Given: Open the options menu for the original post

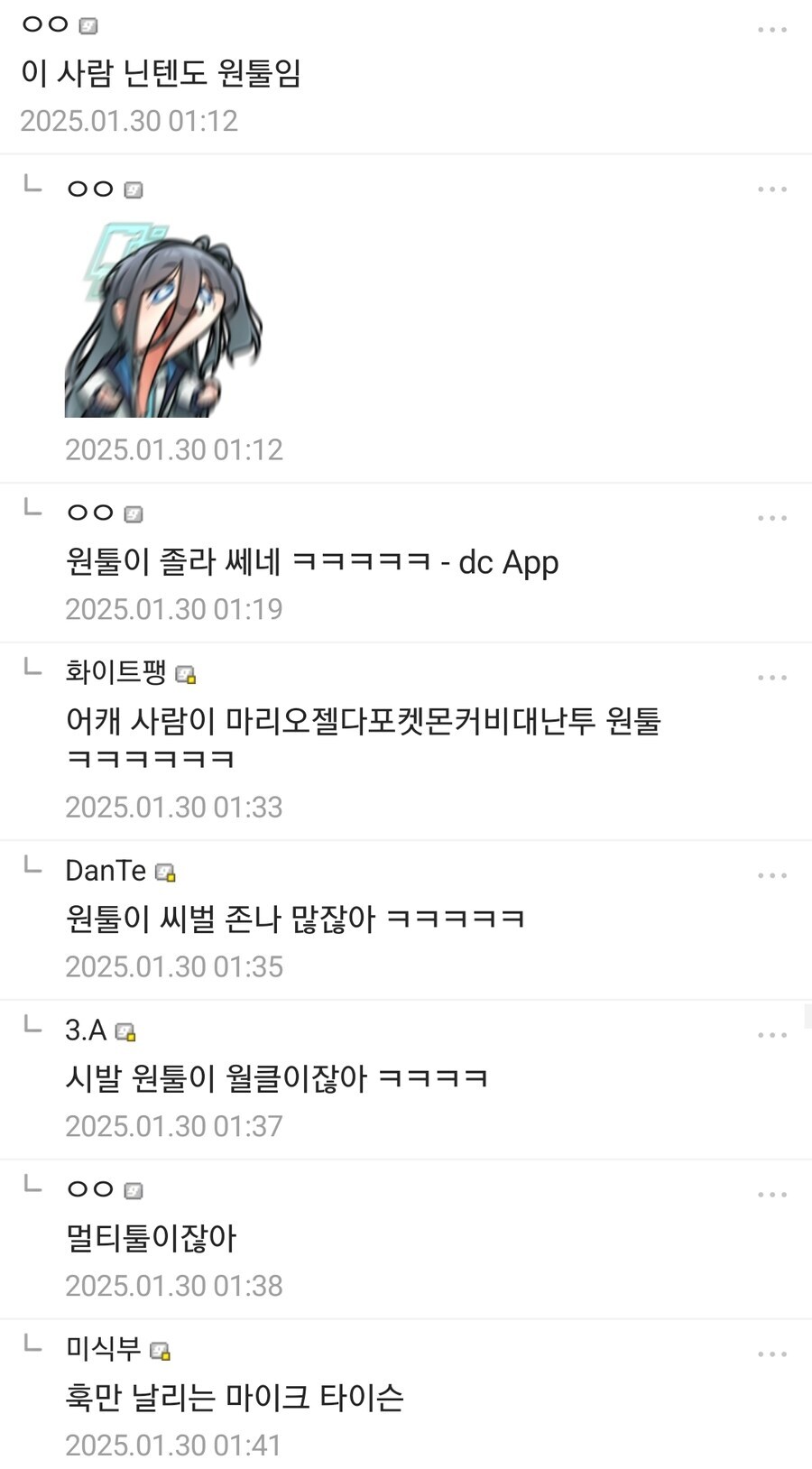Looking at the screenshot, I should point(772,29).
